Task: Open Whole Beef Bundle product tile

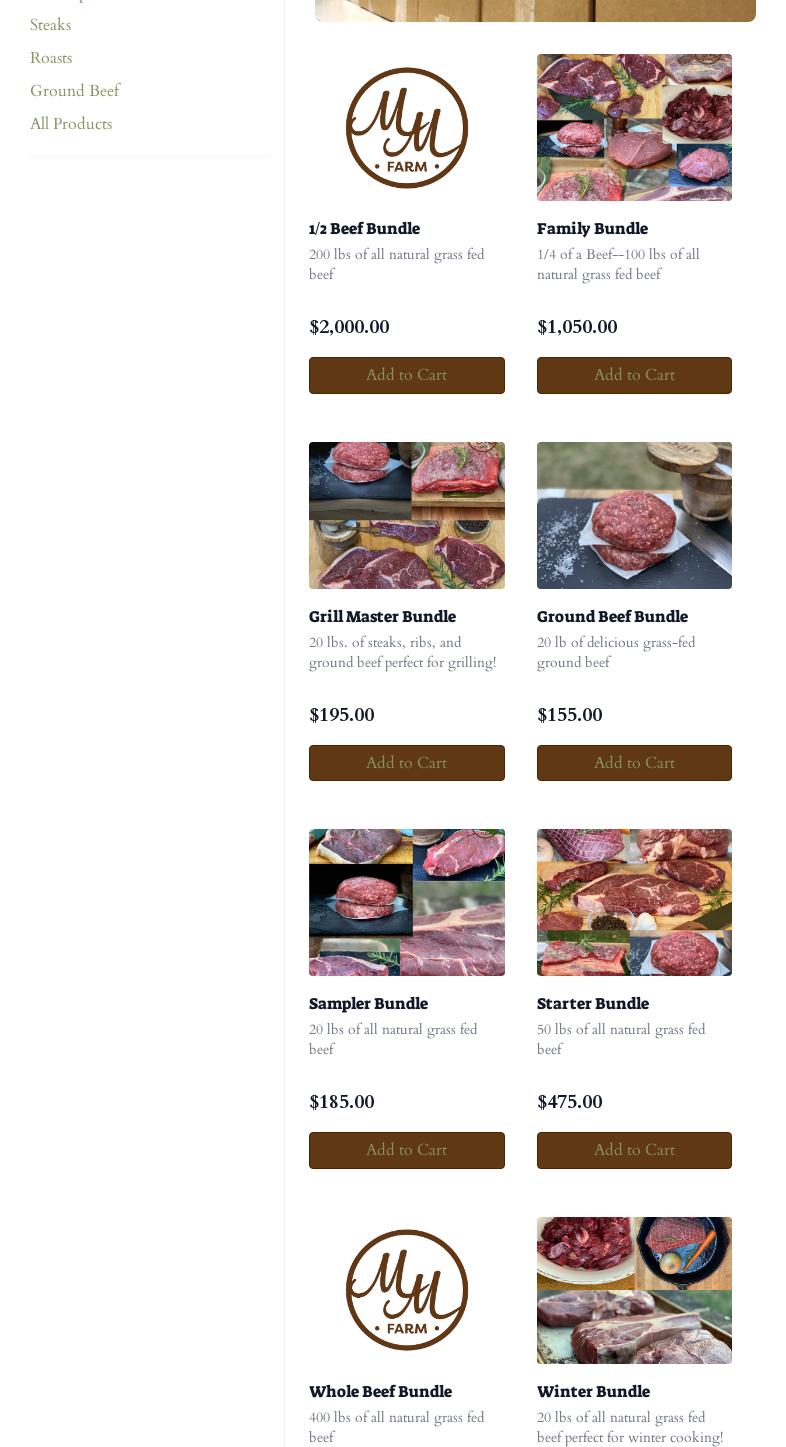Action: coord(407,1290)
